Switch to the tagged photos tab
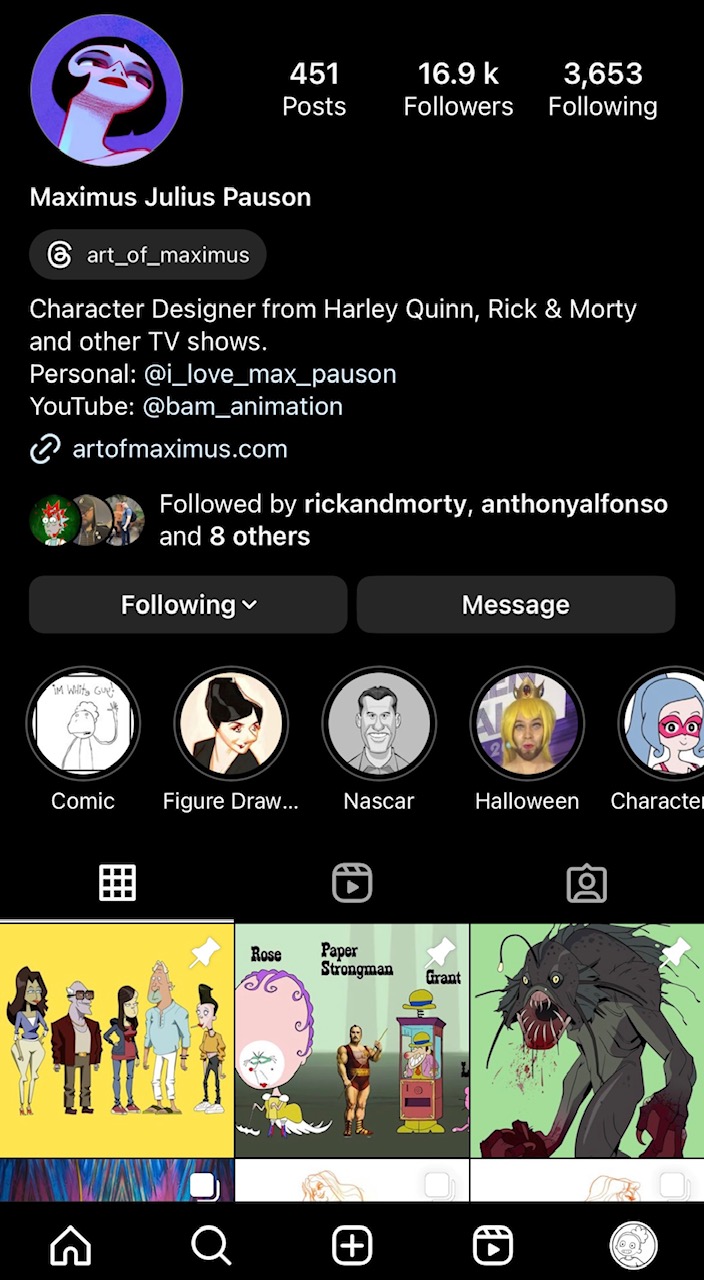This screenshot has width=704, height=1280. 586,883
